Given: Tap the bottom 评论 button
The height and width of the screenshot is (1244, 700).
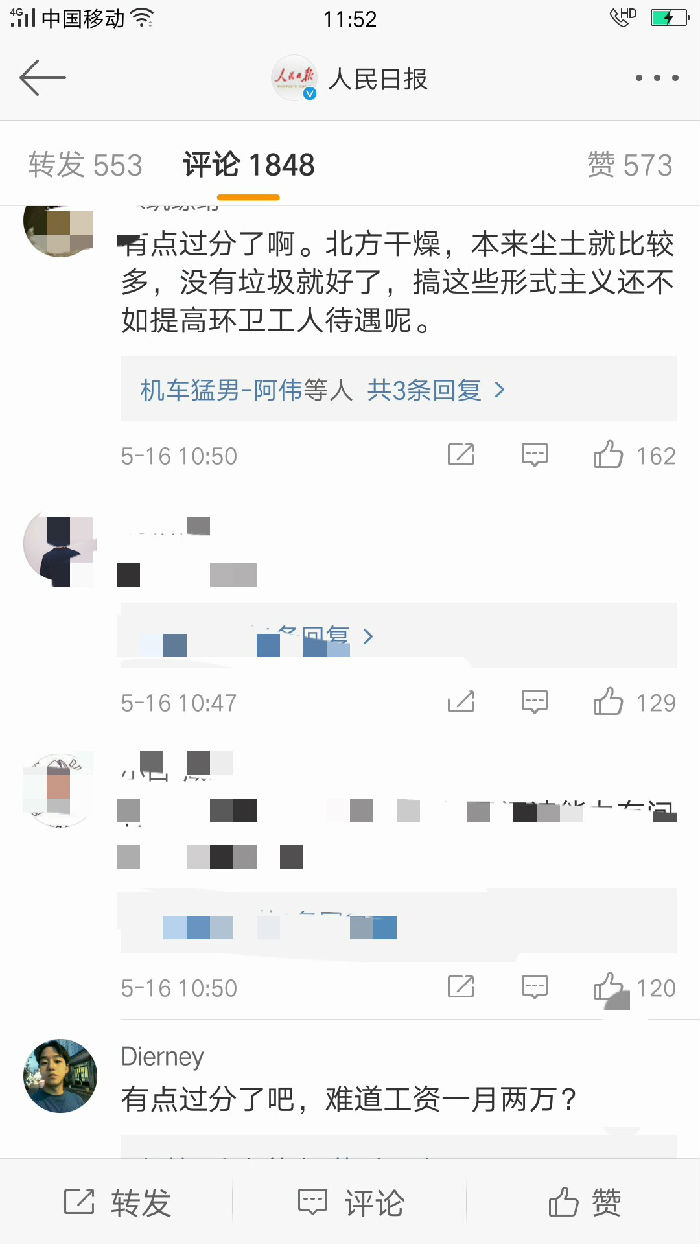Looking at the screenshot, I should 350,1202.
